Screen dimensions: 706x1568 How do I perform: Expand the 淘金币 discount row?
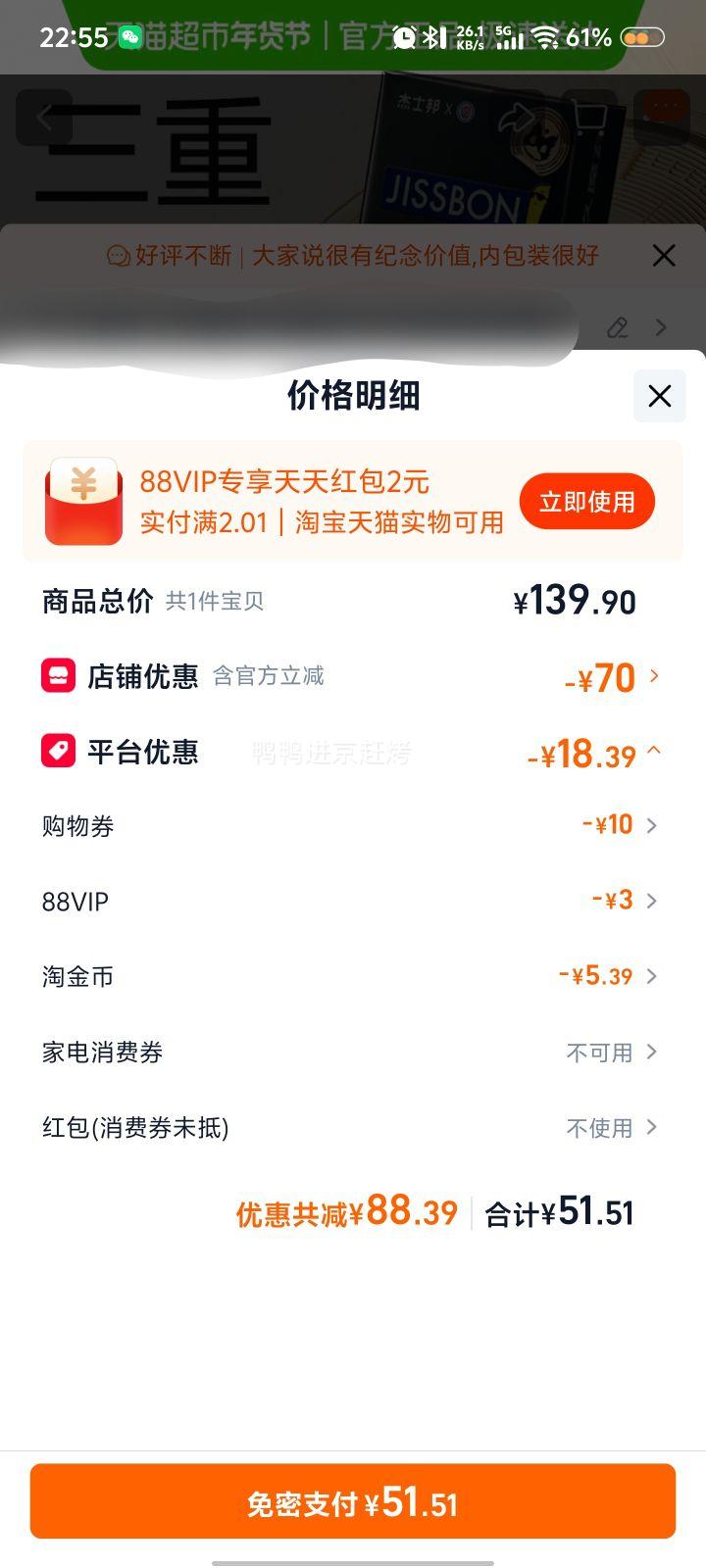[x=653, y=977]
